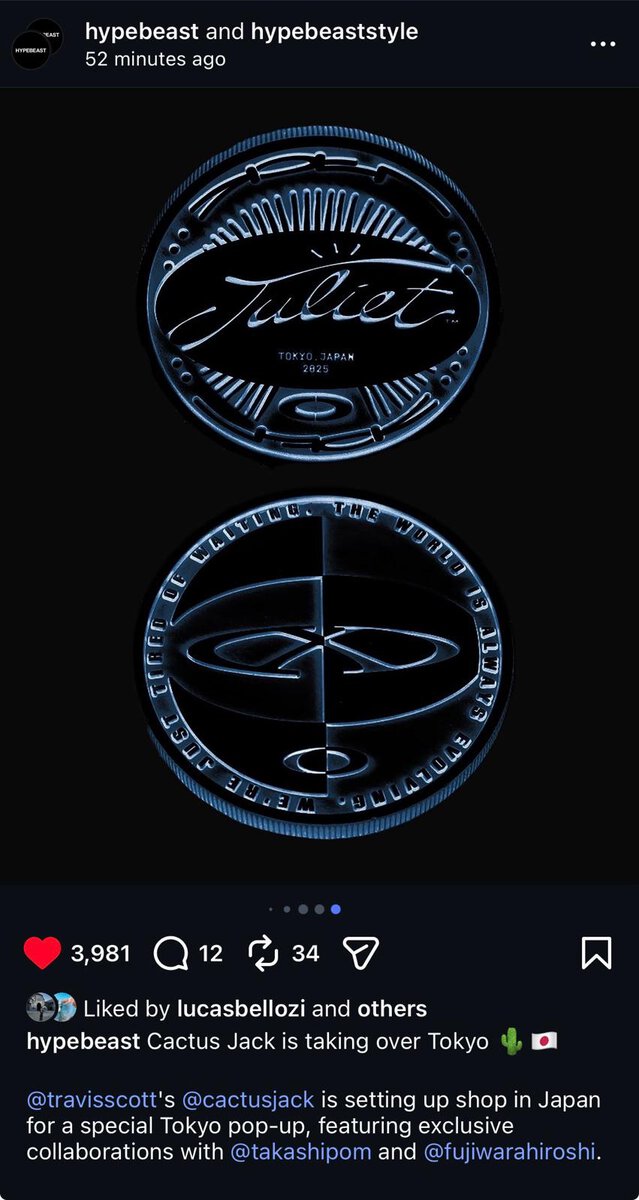Open the comments on this post
Image resolution: width=639 pixels, height=1200 pixels.
pyautogui.click(x=171, y=953)
